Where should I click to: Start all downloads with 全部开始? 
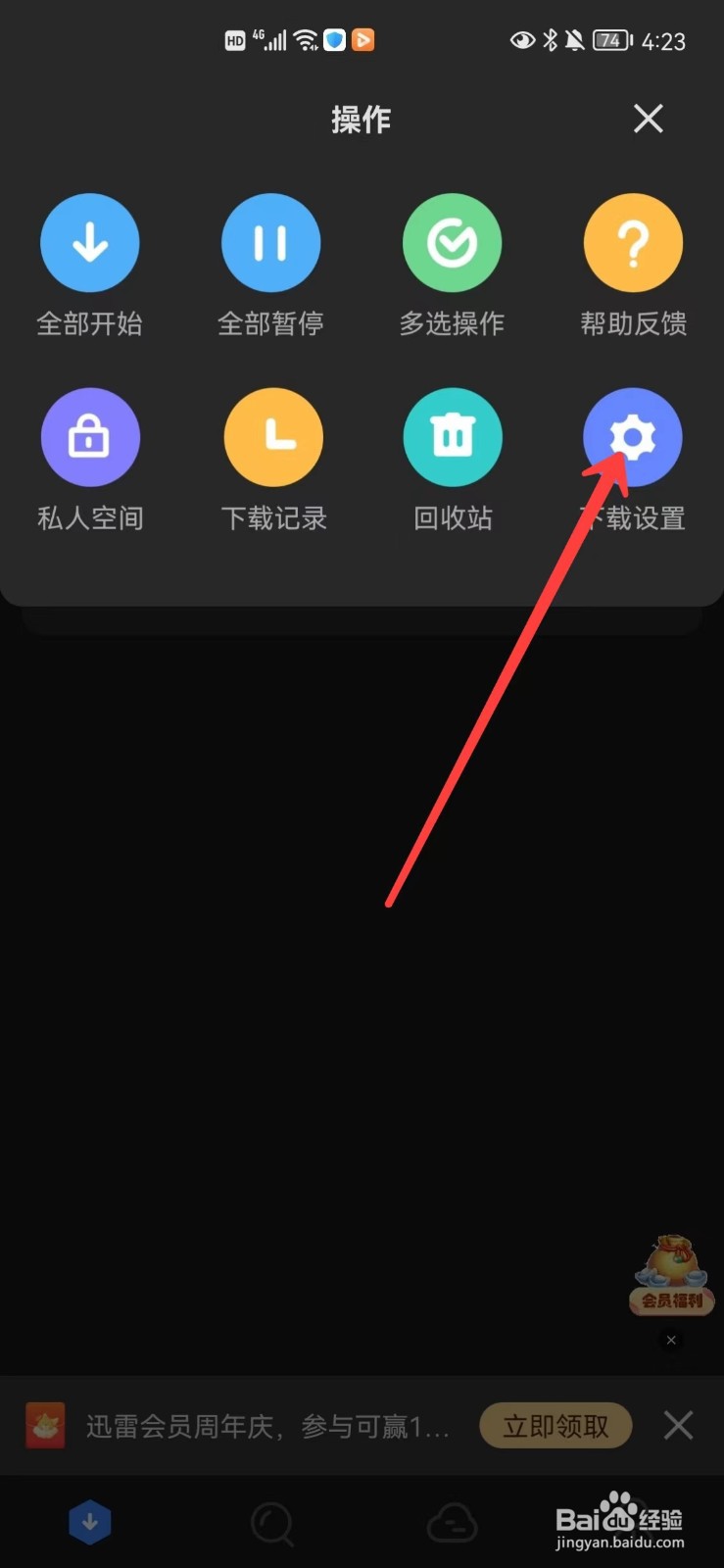(x=89, y=242)
